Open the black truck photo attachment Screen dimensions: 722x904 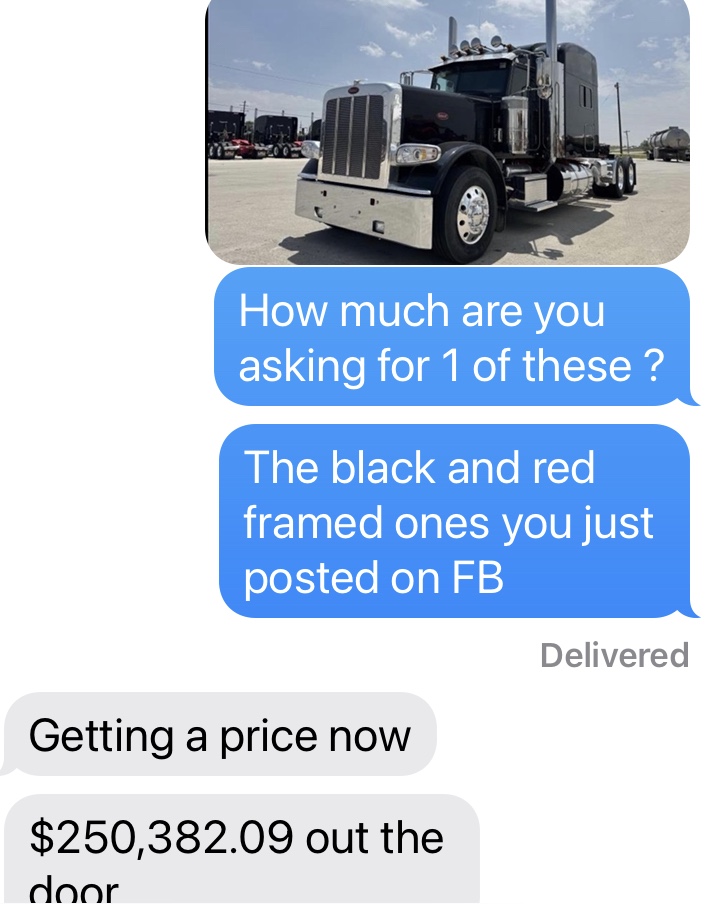[447, 130]
